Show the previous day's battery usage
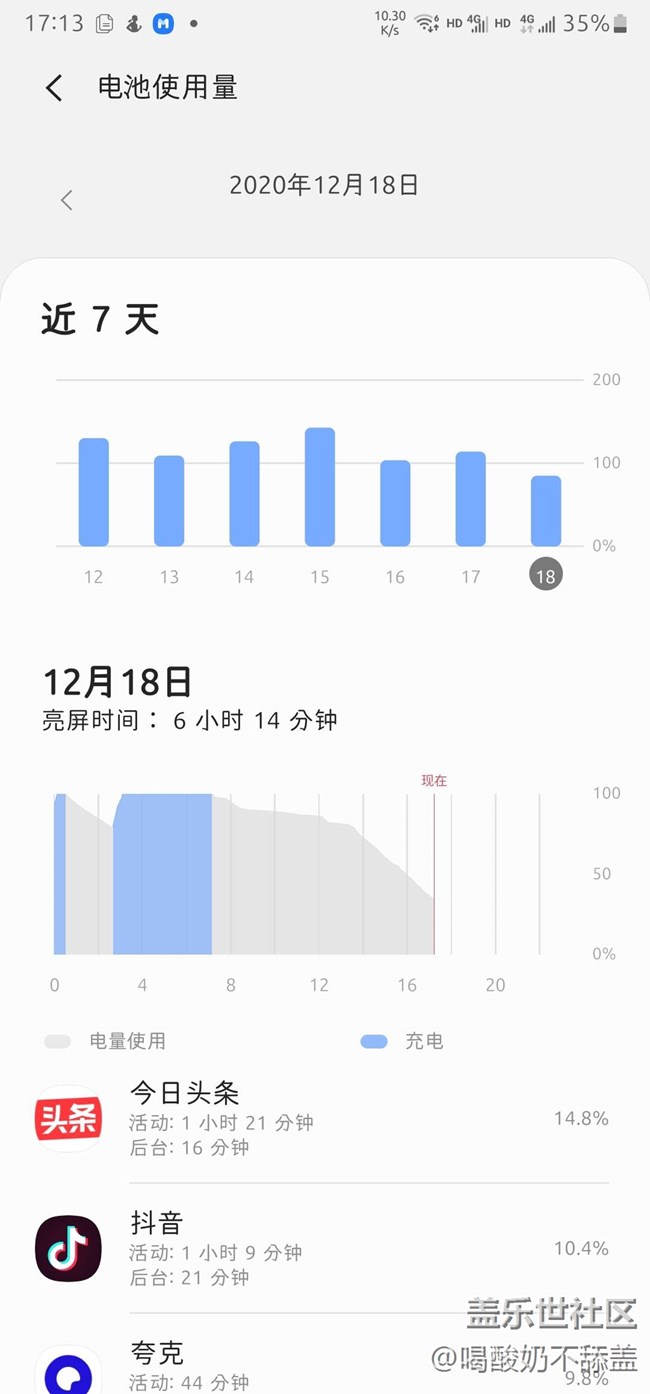This screenshot has width=650, height=1394. 67,200
